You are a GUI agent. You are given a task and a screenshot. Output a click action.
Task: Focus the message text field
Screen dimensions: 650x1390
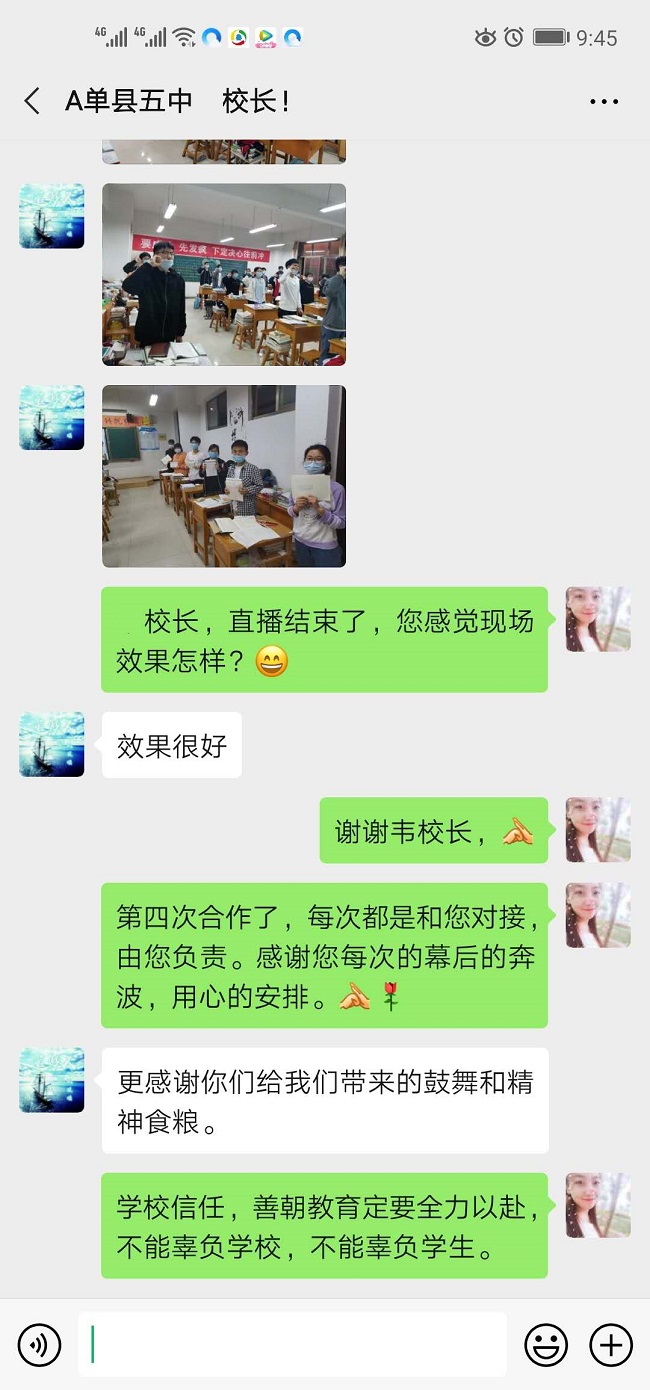(x=292, y=1345)
